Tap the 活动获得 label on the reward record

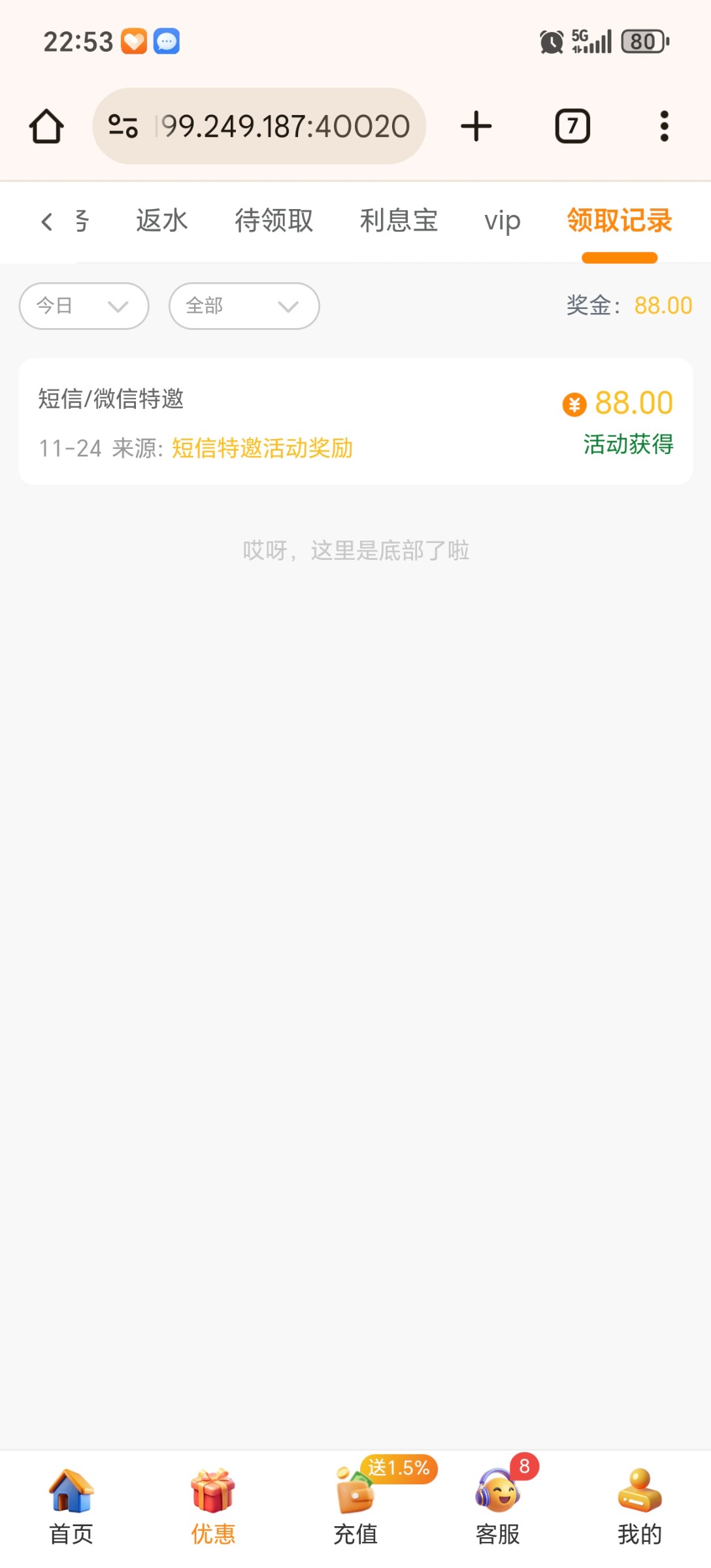[x=629, y=444]
